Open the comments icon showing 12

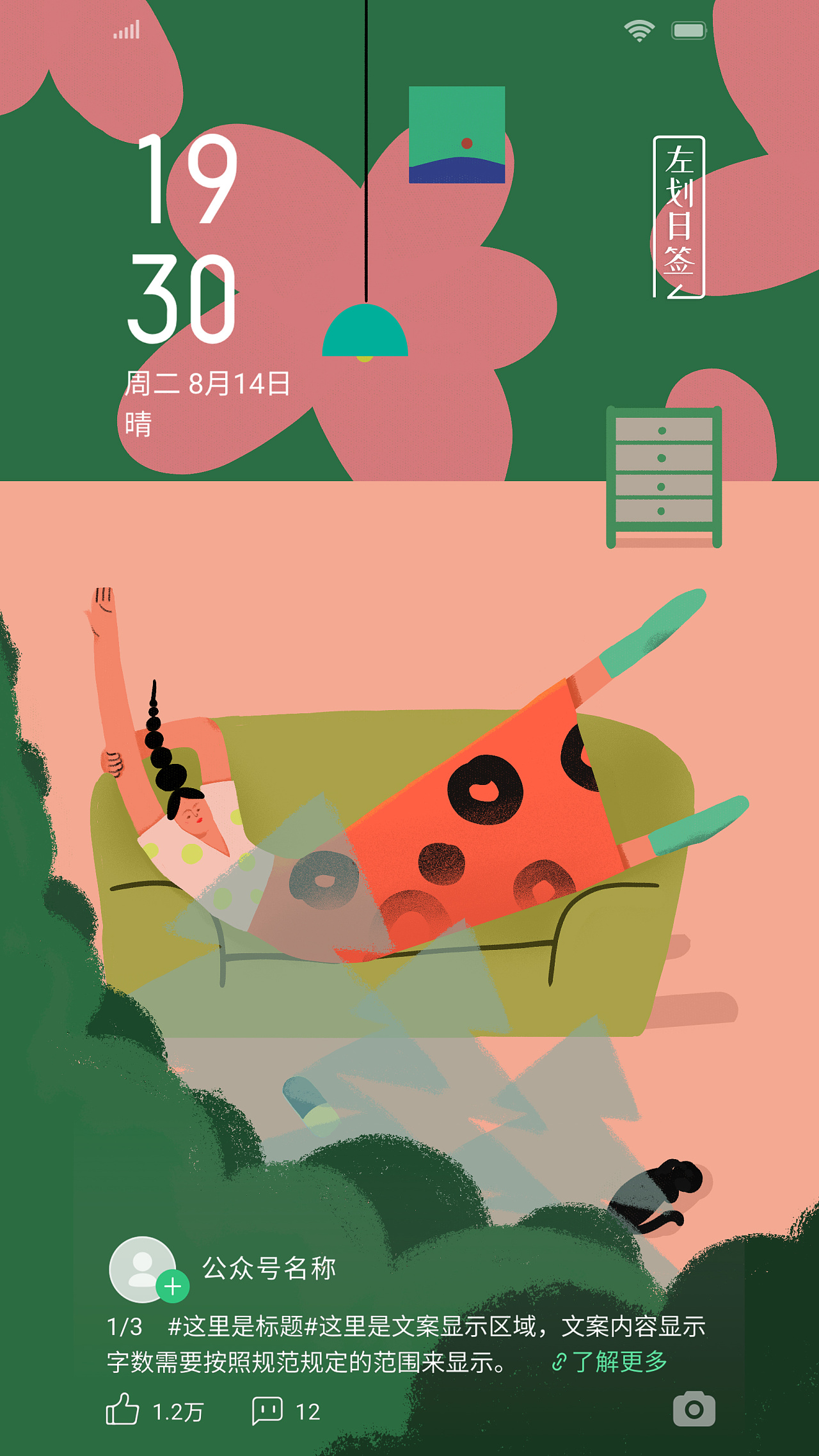(267, 1410)
